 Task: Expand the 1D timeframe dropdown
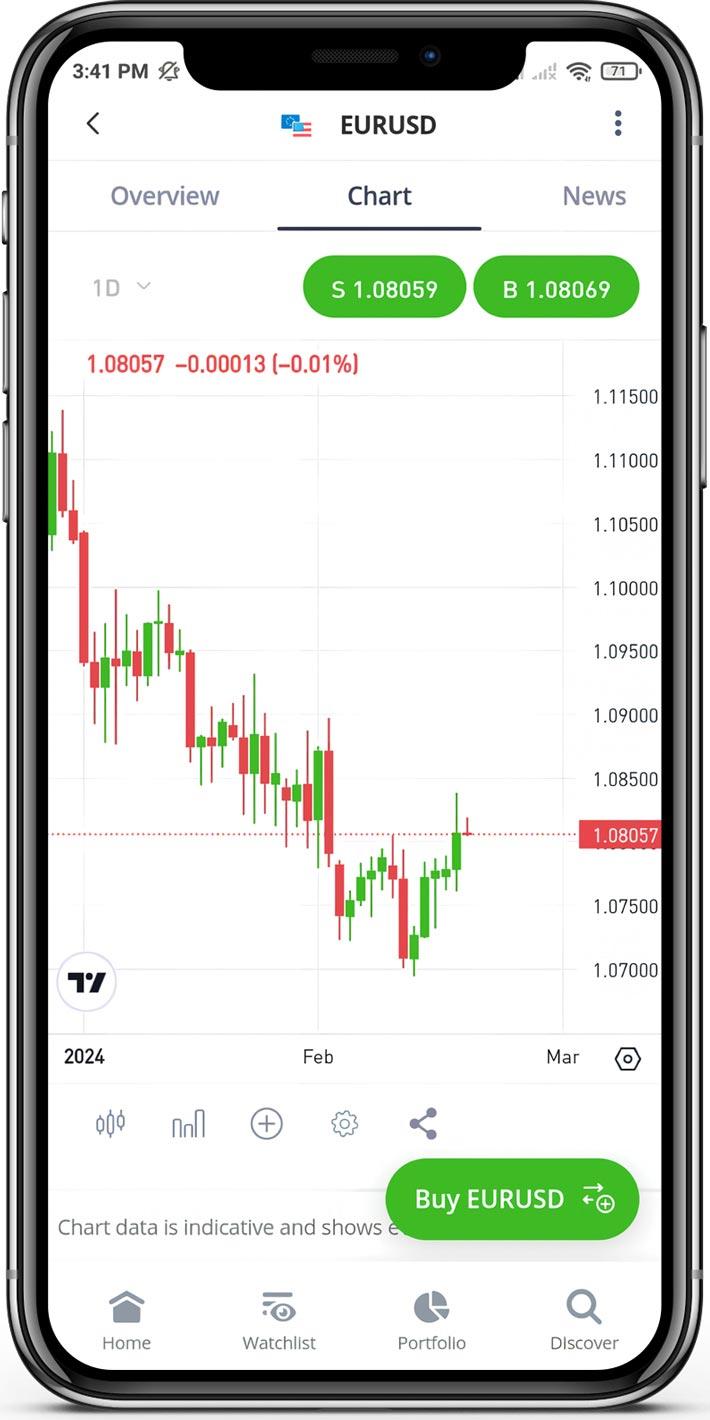click(x=121, y=288)
